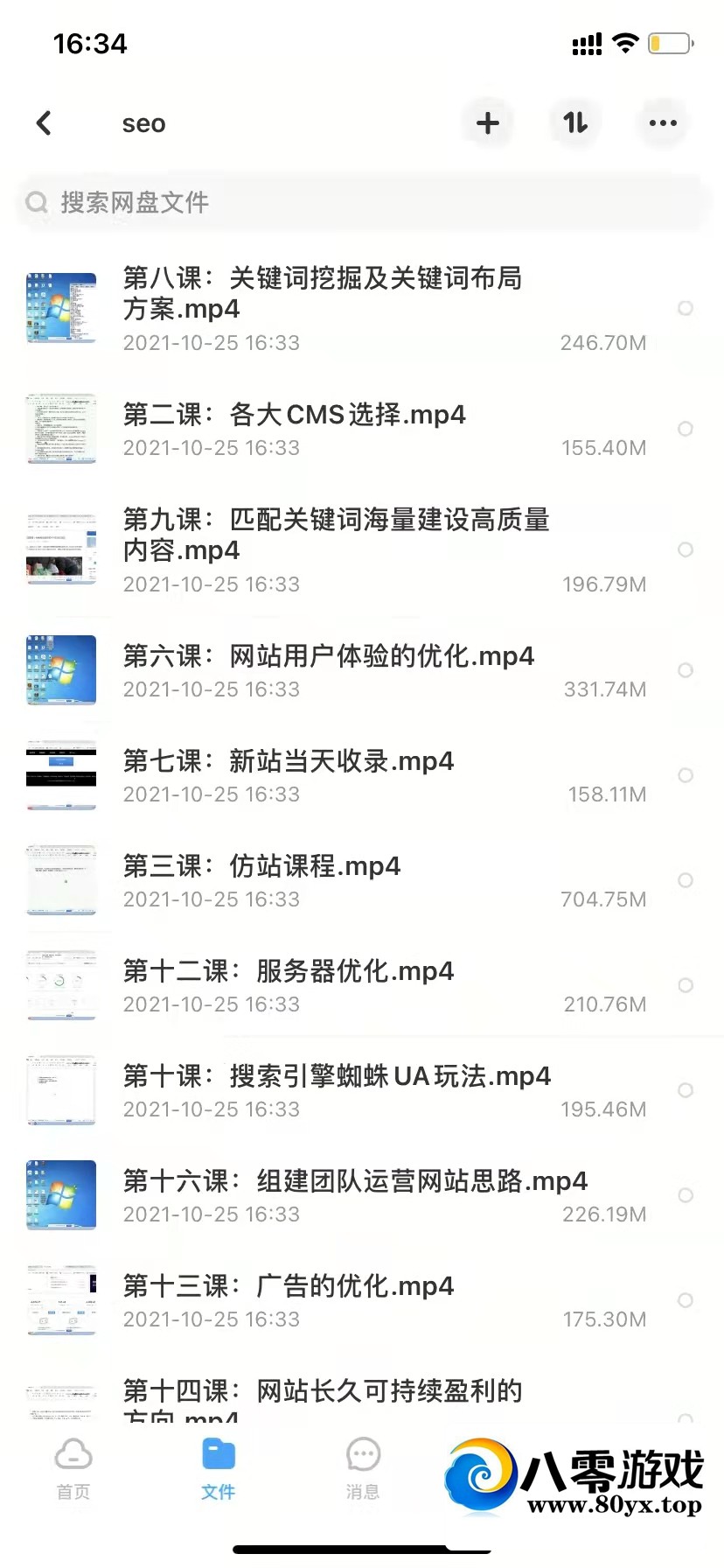Select the checkbox for 第十课：搜索引擎蜘蛛UA玩法.mp4
This screenshot has height=1568, width=724.
click(x=686, y=1090)
